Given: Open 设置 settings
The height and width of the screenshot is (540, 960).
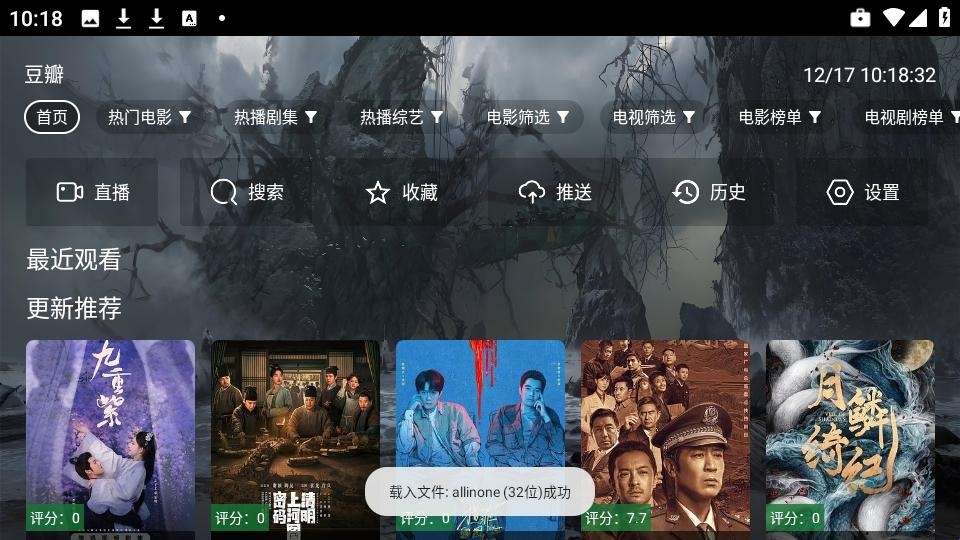Looking at the screenshot, I should pyautogui.click(x=863, y=192).
